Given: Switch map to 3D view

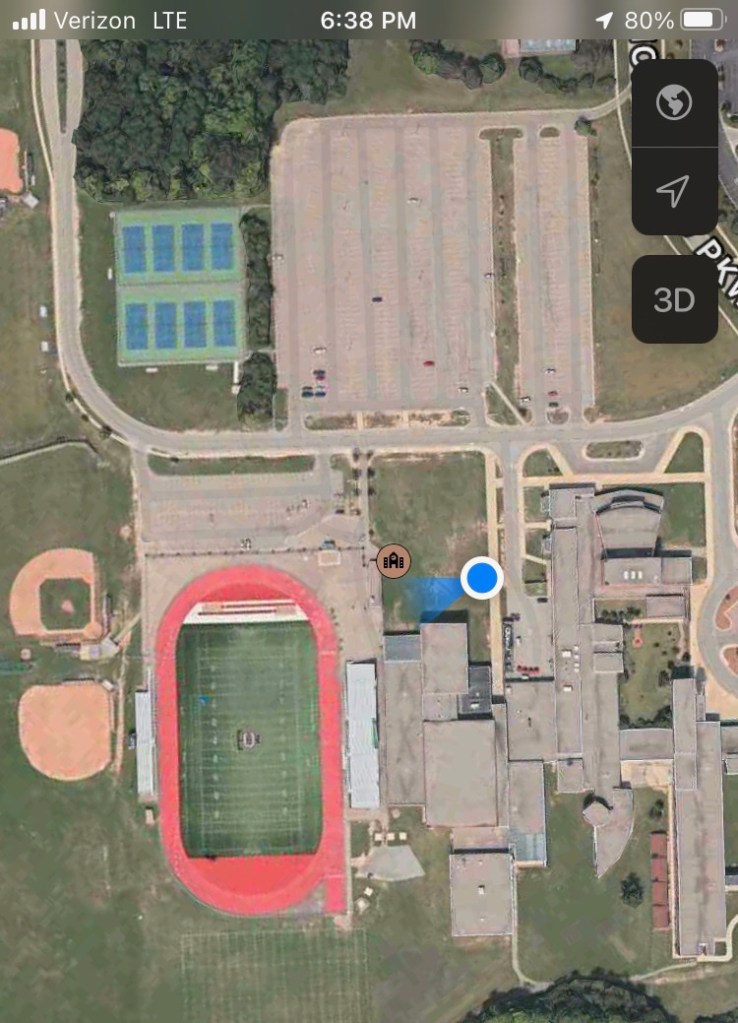Looking at the screenshot, I should tap(674, 299).
